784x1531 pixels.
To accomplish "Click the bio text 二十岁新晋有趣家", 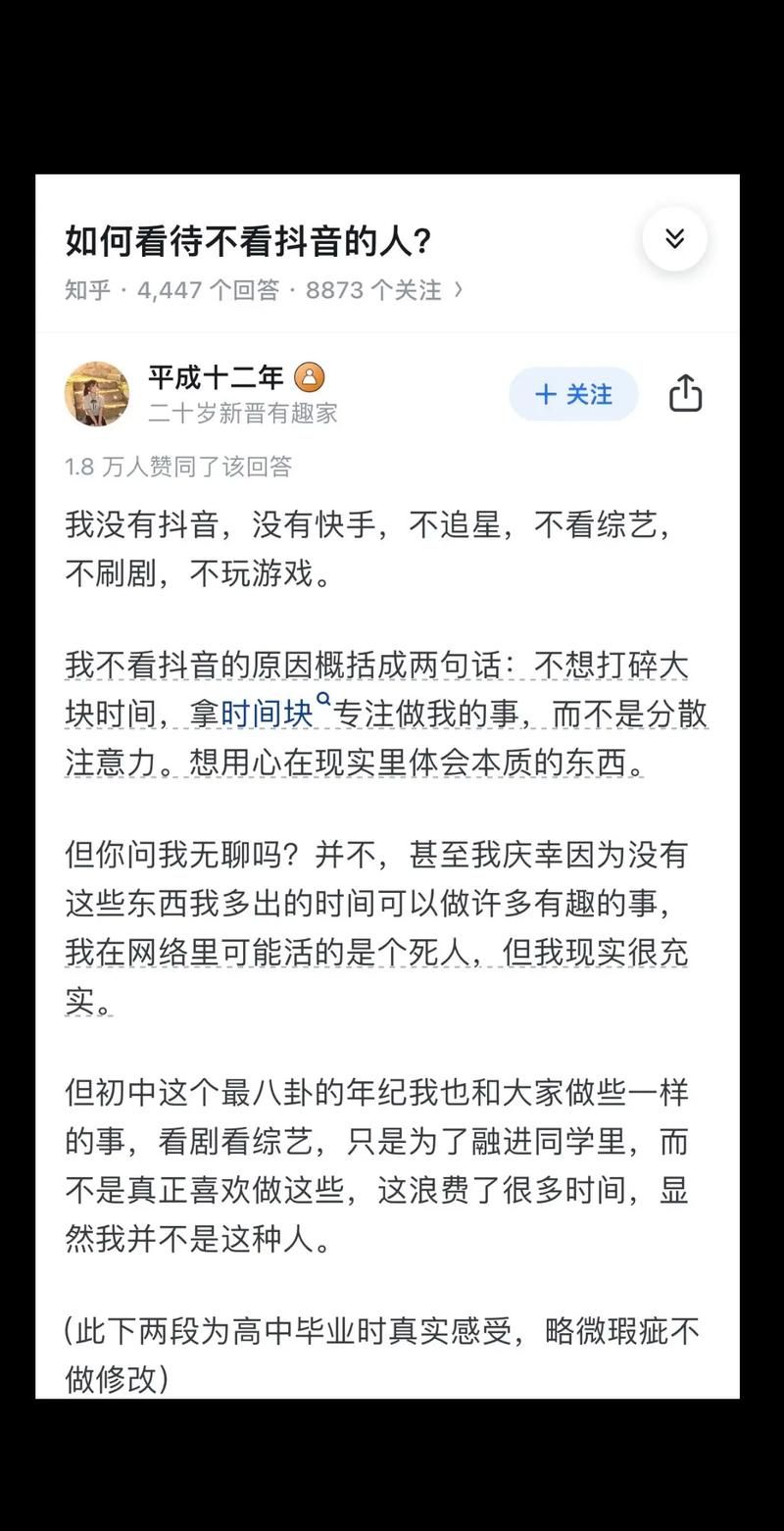I will [241, 414].
